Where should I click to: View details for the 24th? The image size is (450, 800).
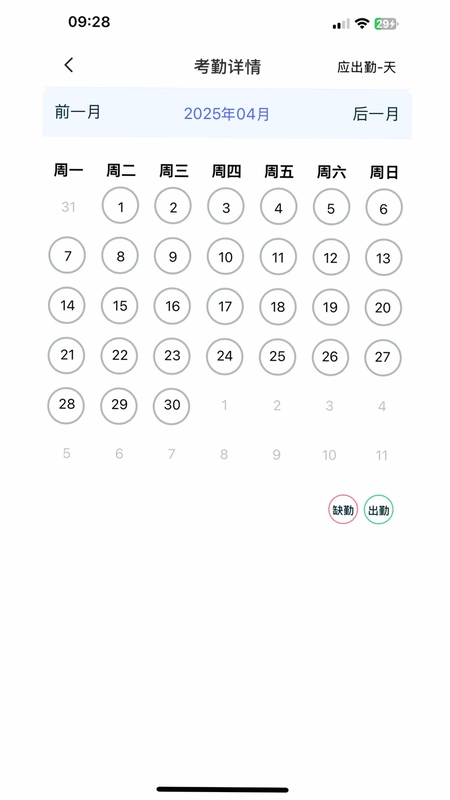point(225,356)
